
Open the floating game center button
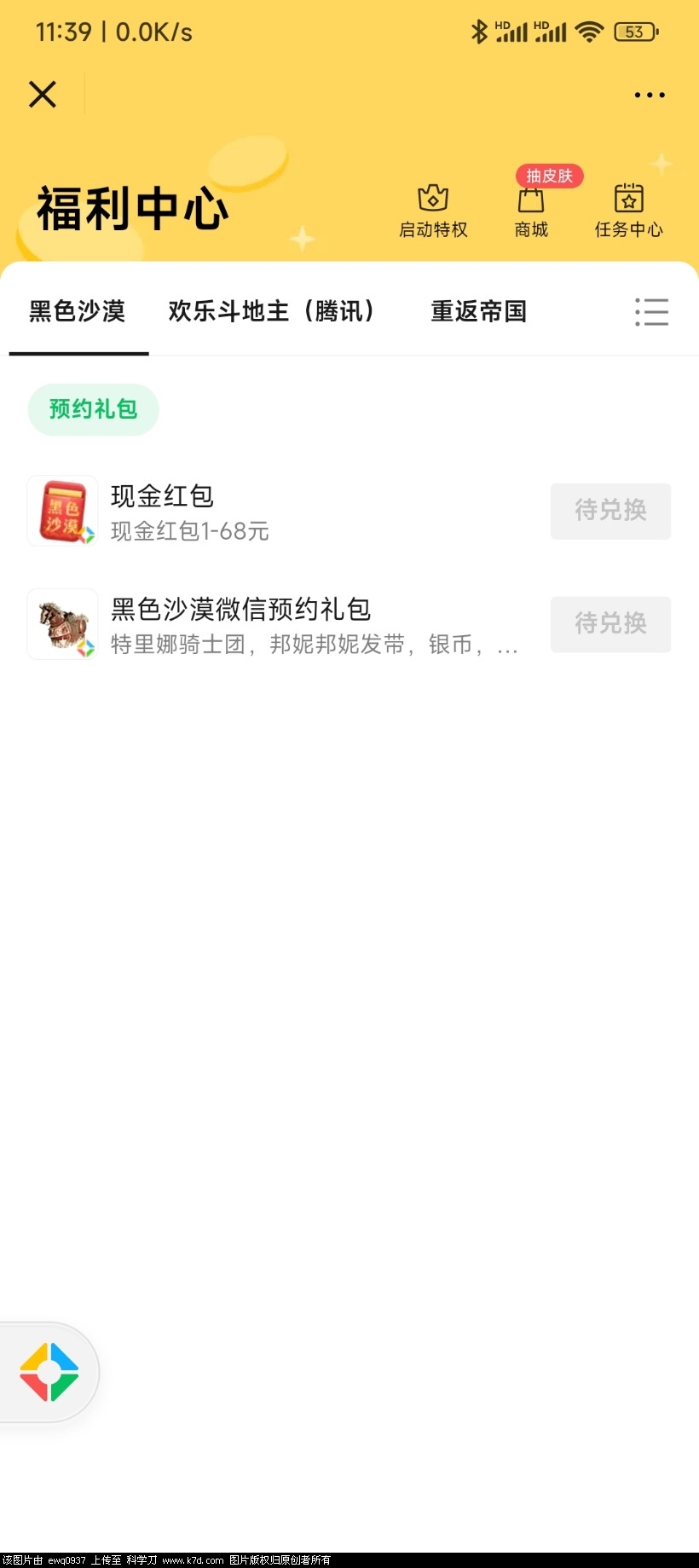(49, 1372)
